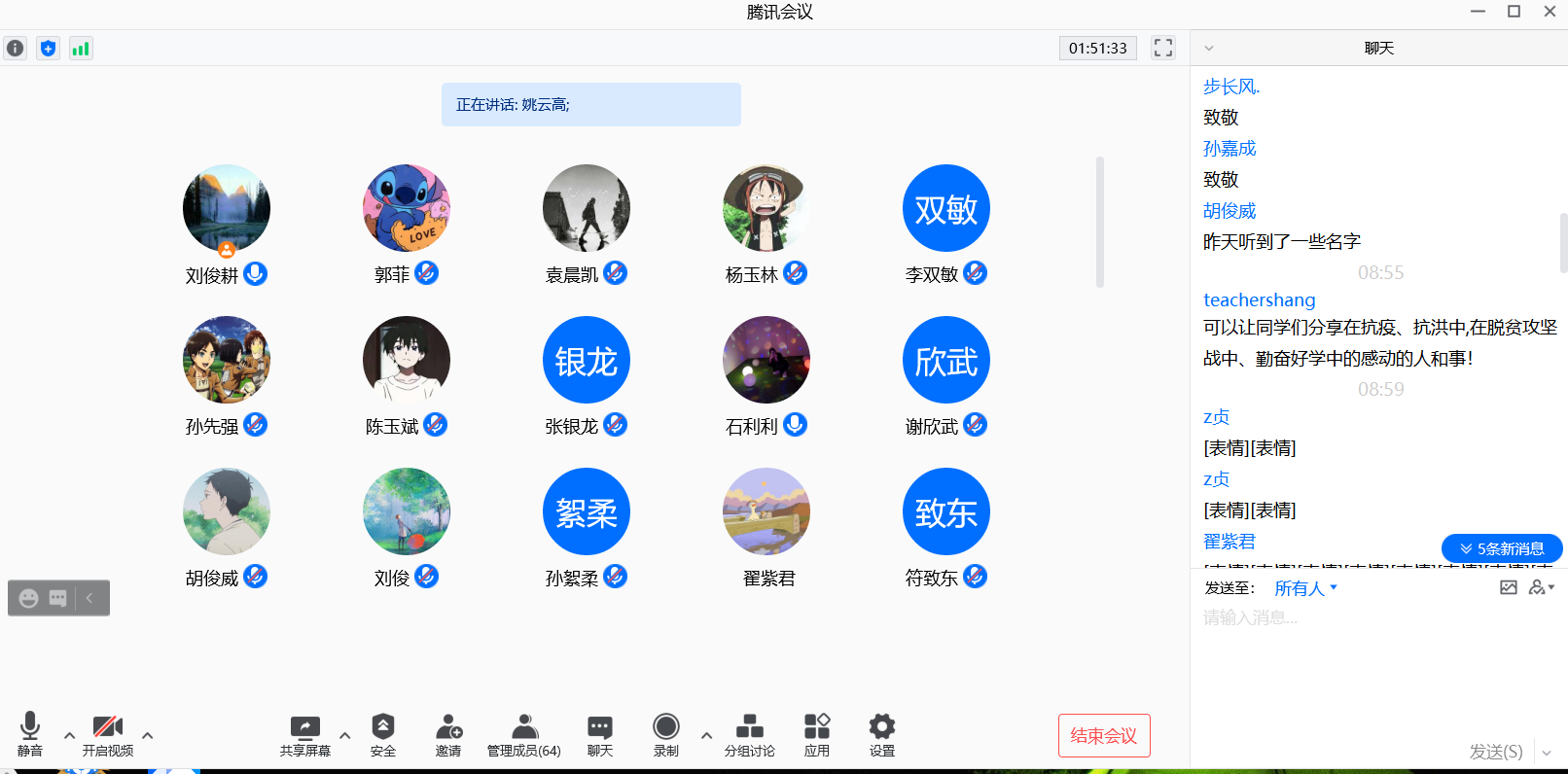Viewport: 1568px width, 774px height.
Task: Enter full screen mode
Action: 1163,48
